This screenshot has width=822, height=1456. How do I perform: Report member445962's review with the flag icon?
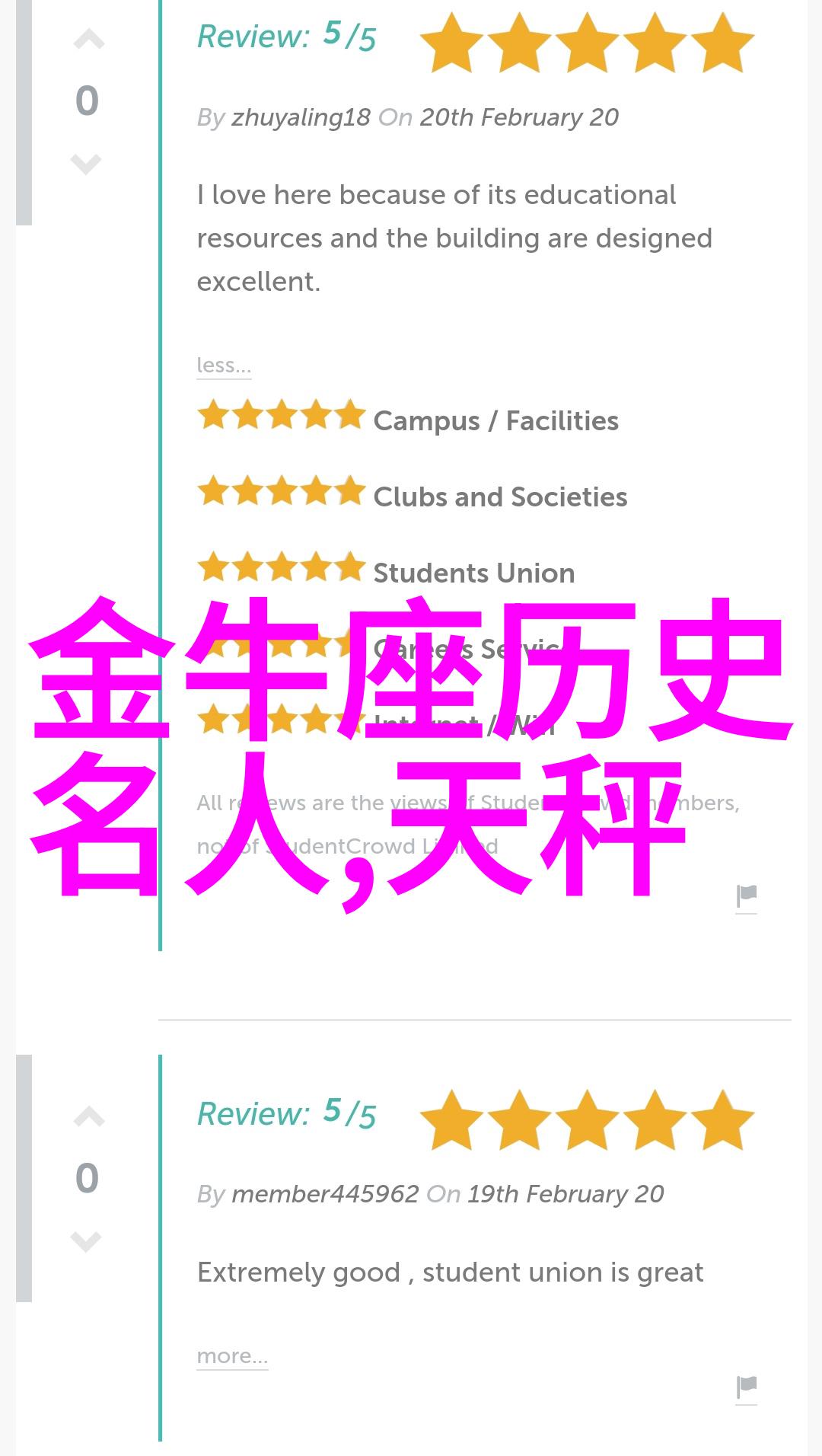click(746, 1387)
